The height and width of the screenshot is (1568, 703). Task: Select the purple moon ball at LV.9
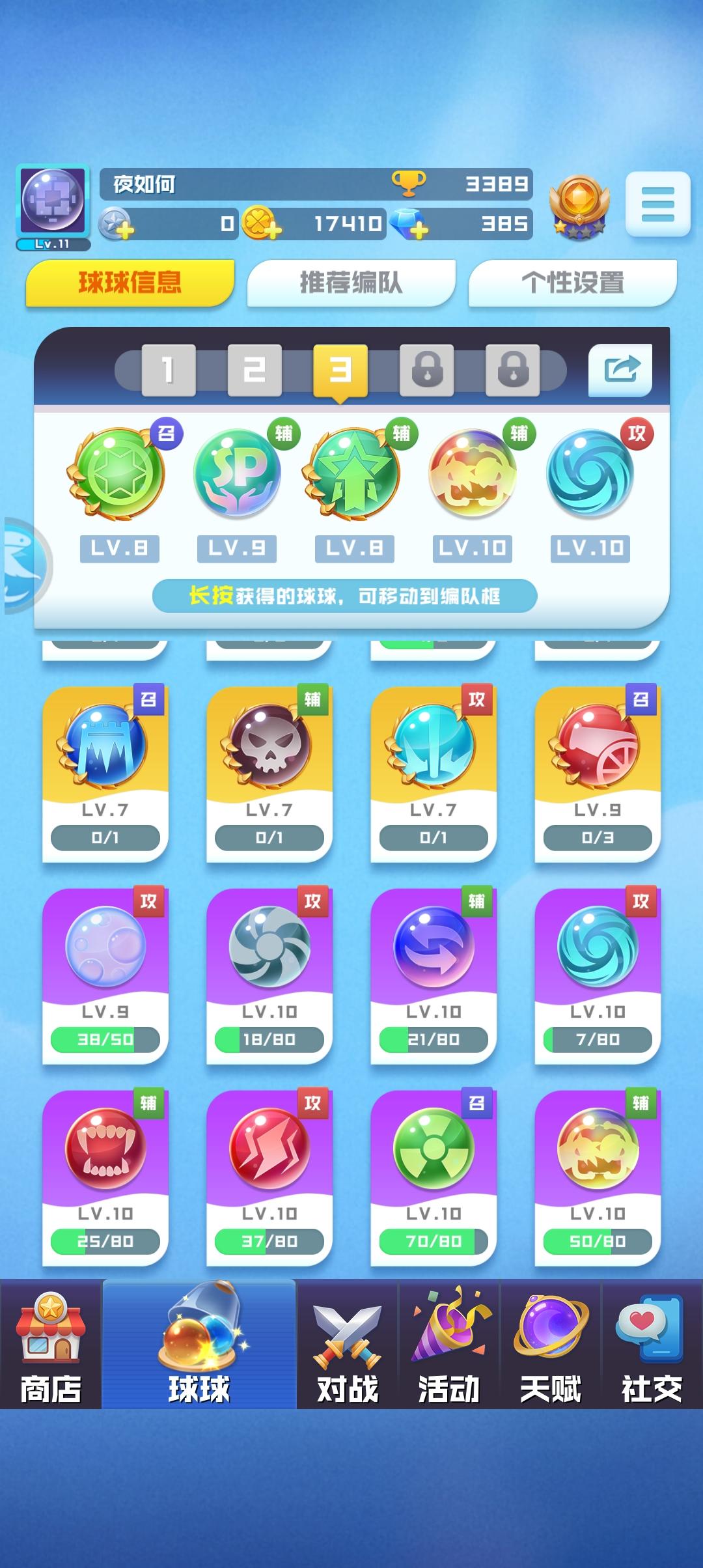click(x=106, y=951)
